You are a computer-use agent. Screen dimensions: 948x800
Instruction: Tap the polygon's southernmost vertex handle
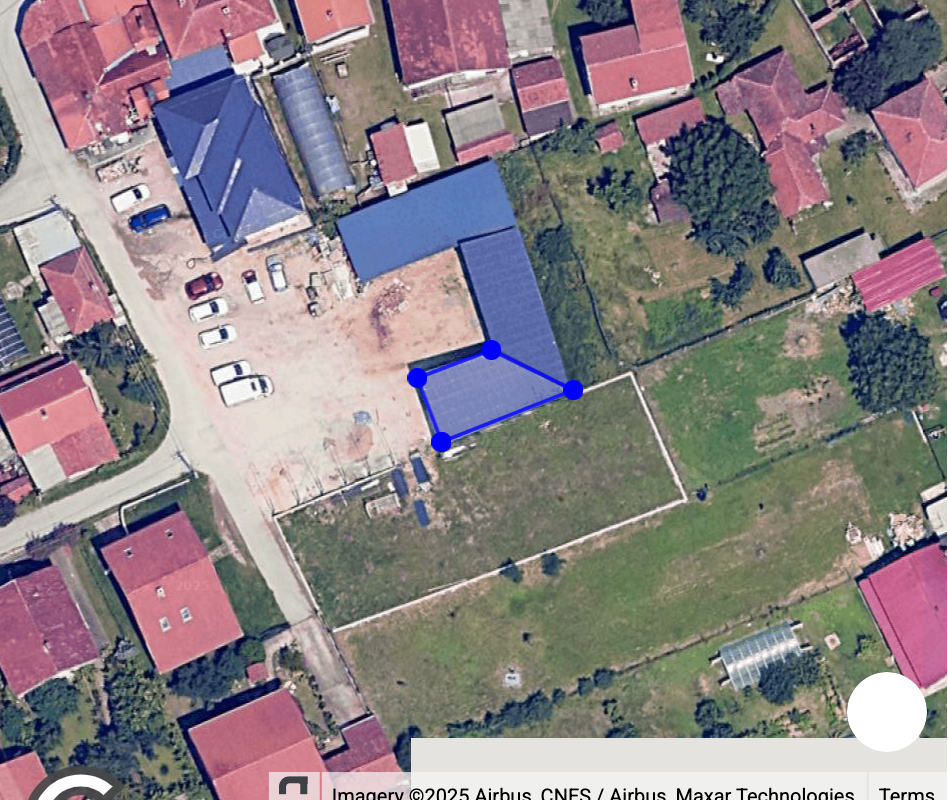coord(441,442)
